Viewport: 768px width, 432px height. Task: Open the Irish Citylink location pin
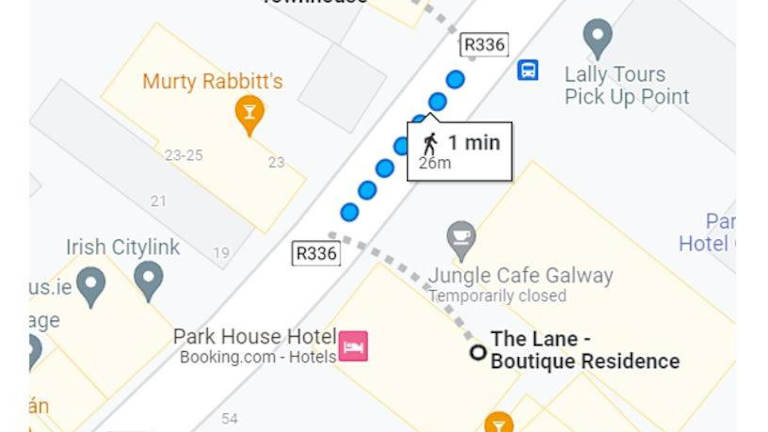(x=149, y=279)
